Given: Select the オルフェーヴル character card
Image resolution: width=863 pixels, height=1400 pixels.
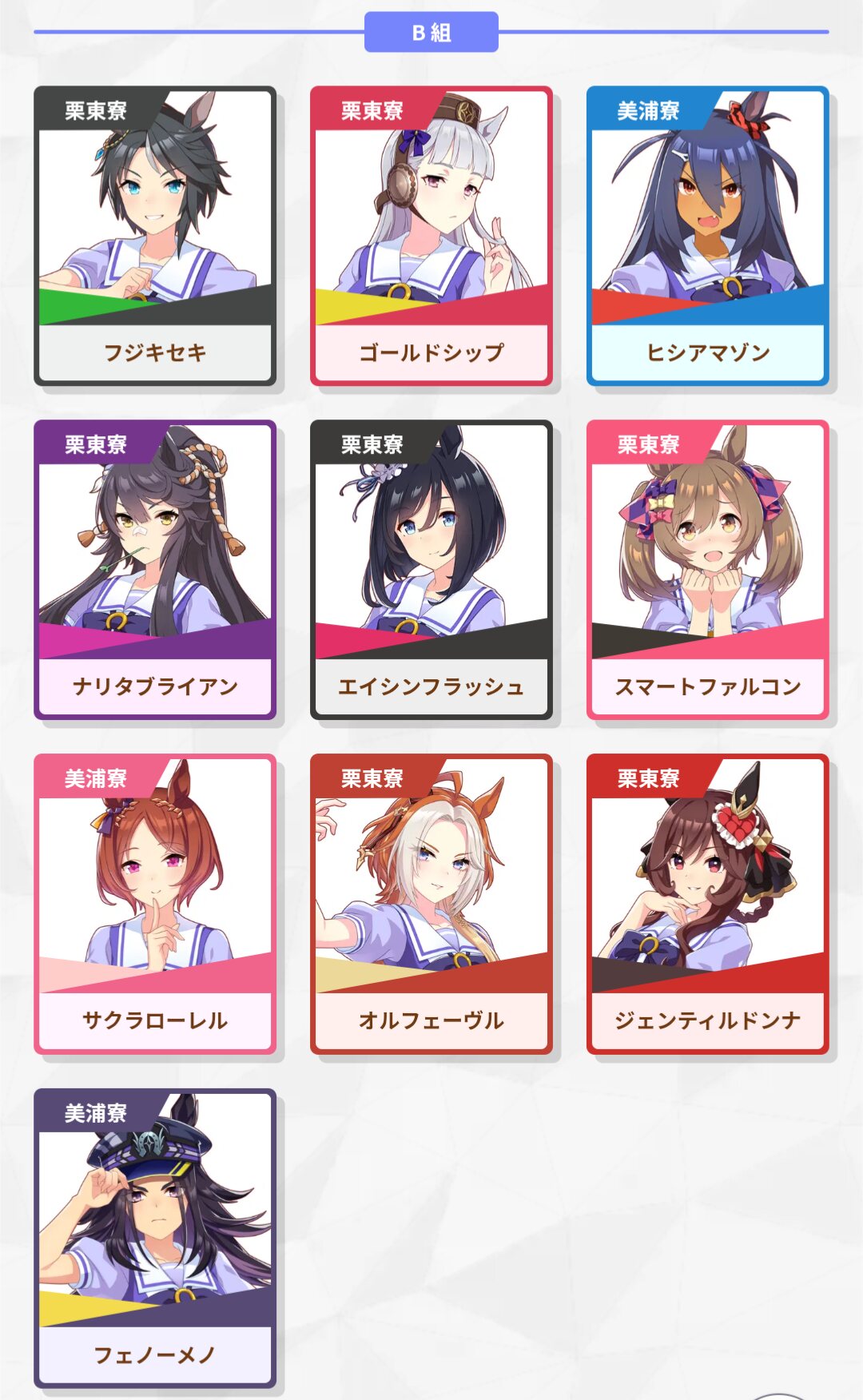Looking at the screenshot, I should (x=431, y=904).
